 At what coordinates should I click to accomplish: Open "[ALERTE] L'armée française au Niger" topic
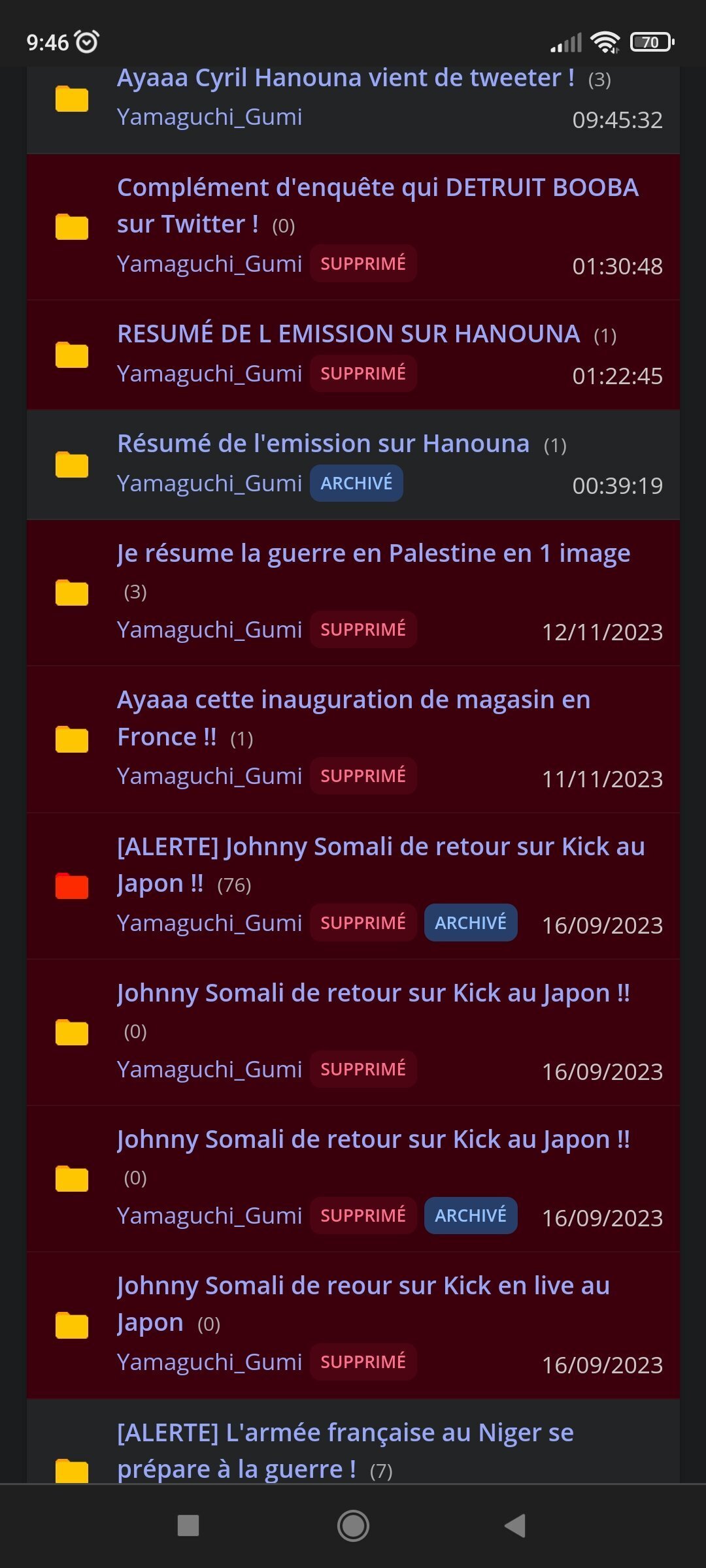(345, 1450)
